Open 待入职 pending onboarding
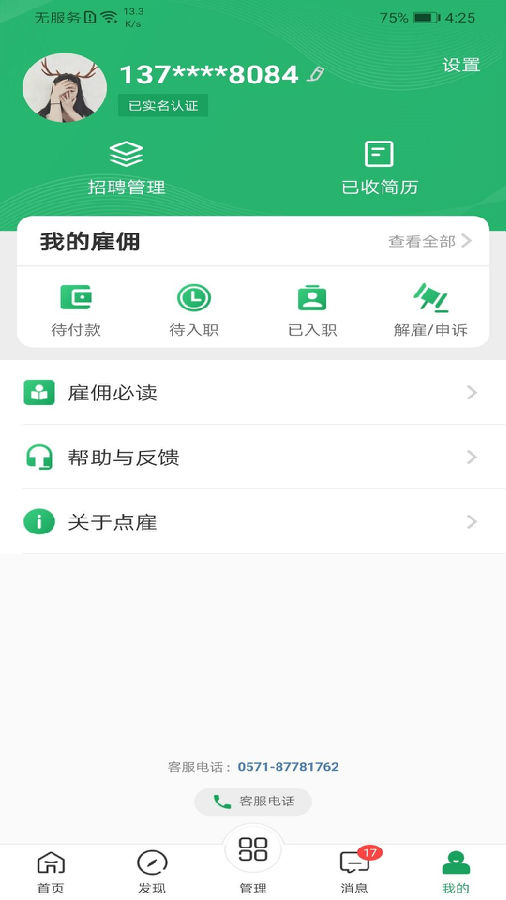Image resolution: width=506 pixels, height=900 pixels. click(194, 310)
